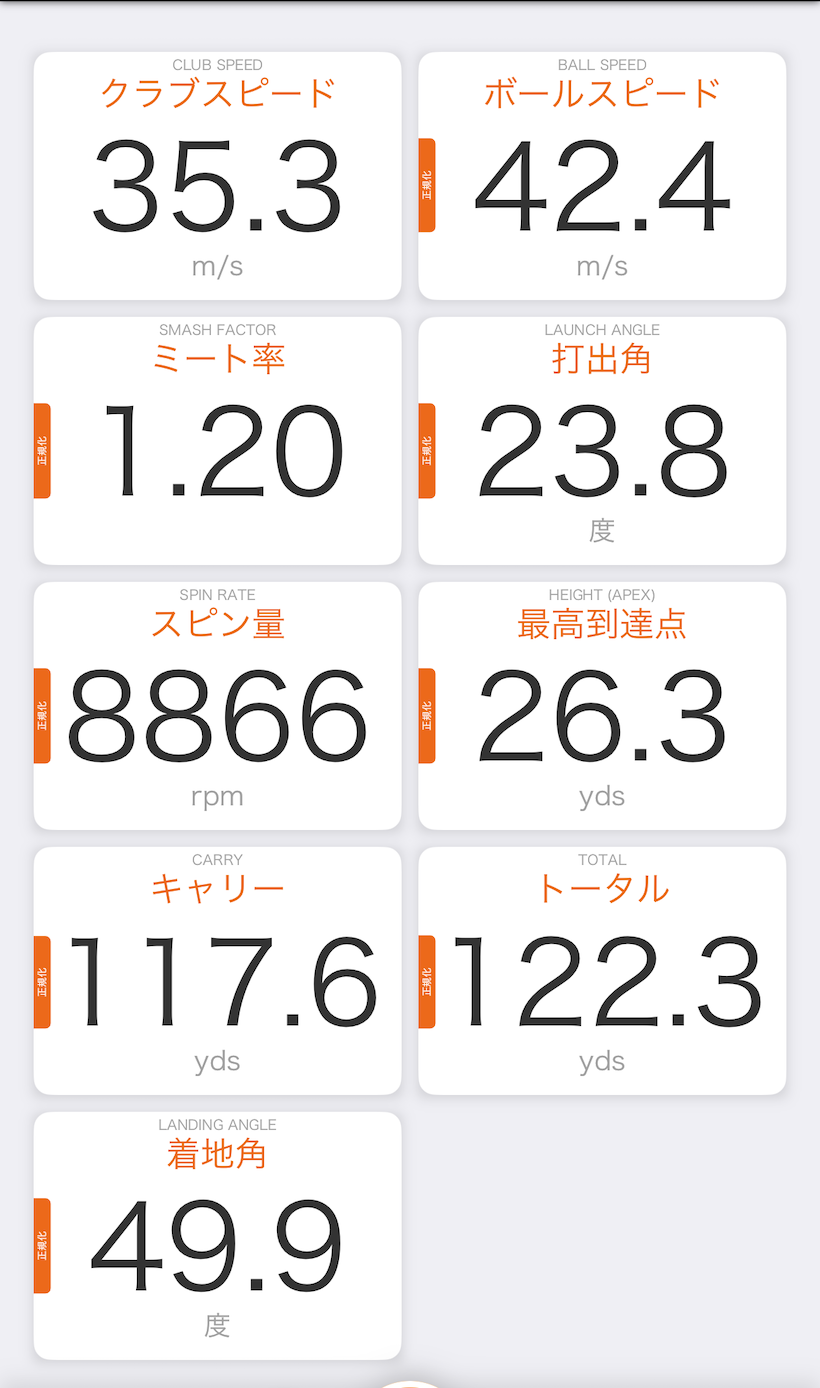Expand the キャリー measurement details
This screenshot has height=1388, width=820.
[x=217, y=970]
